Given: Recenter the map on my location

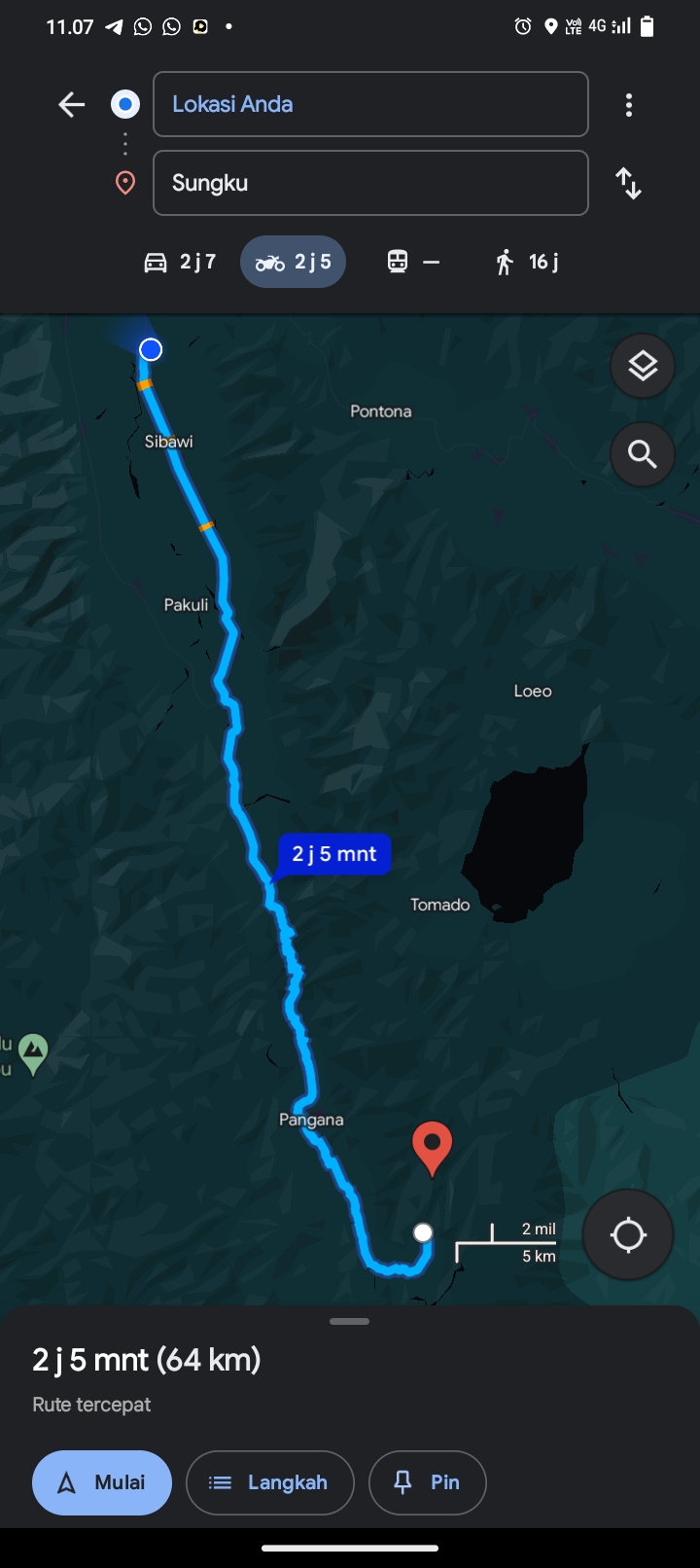Looking at the screenshot, I should click(628, 1235).
